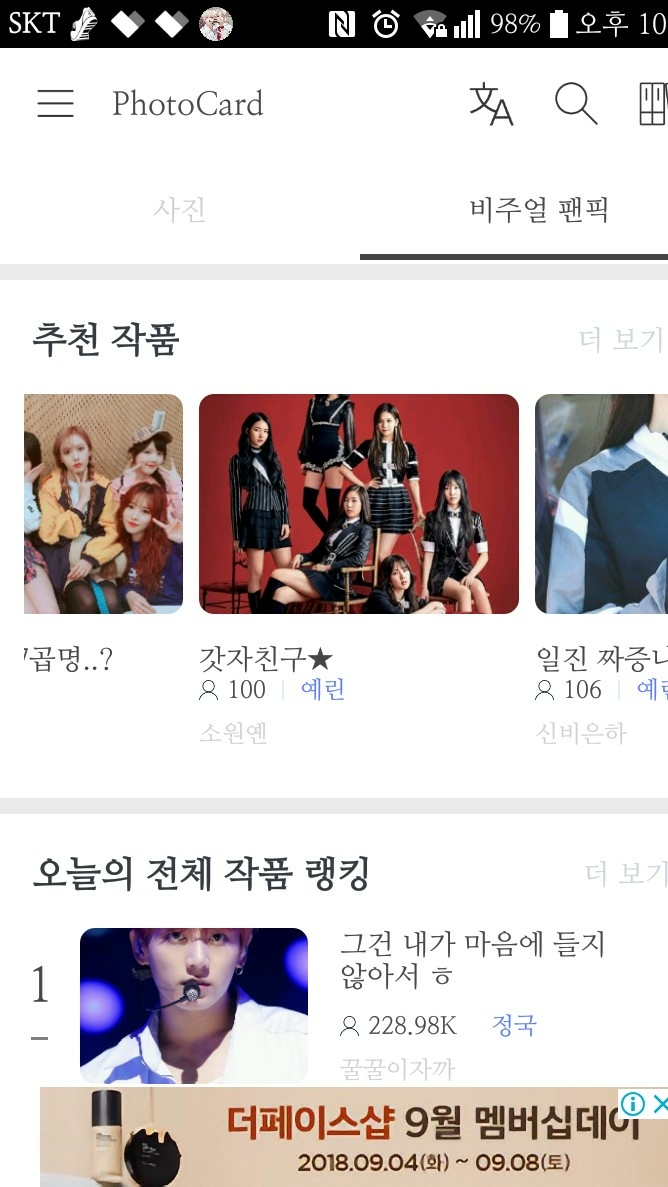Tap 더 보기 next to 추천 작품
668x1187 pixels.
620,340
